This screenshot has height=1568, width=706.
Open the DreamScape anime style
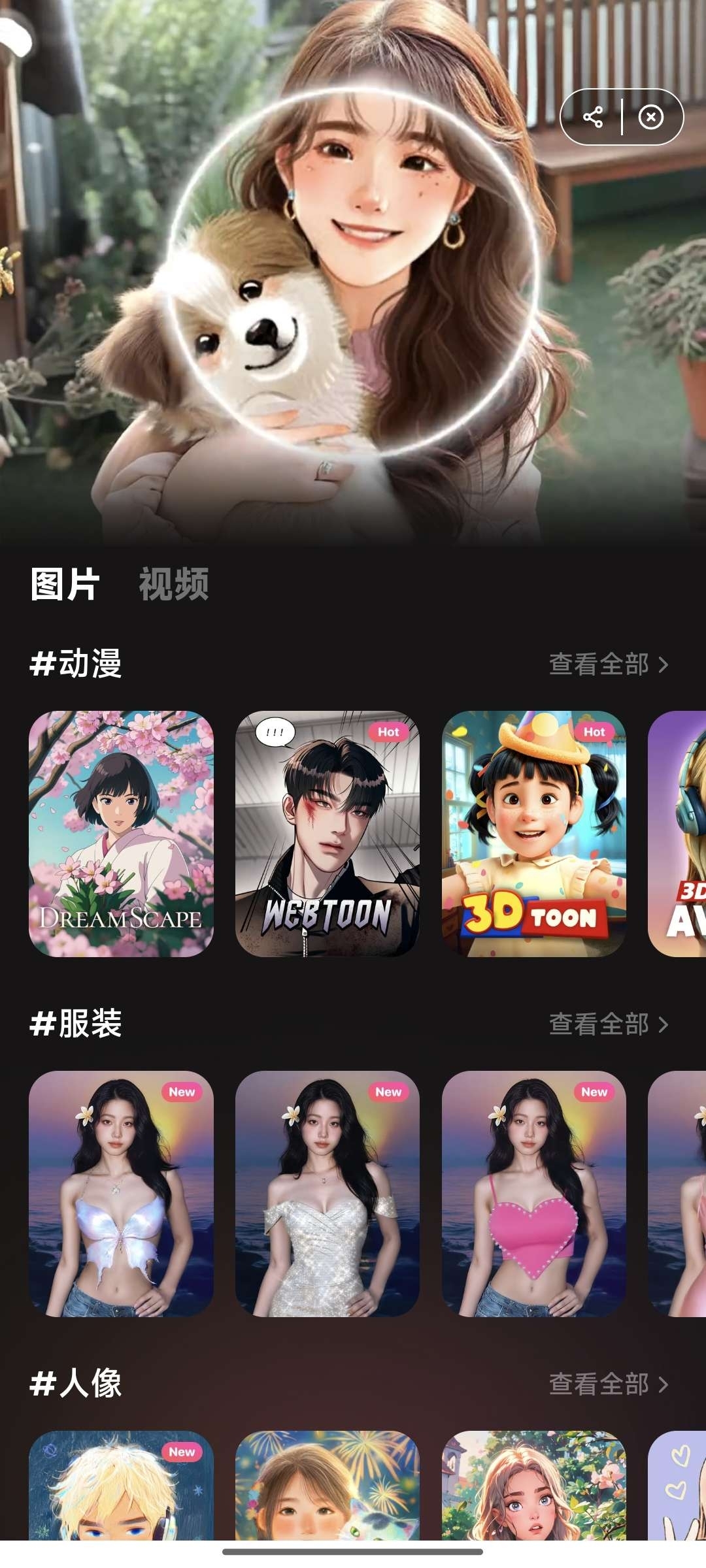121,834
